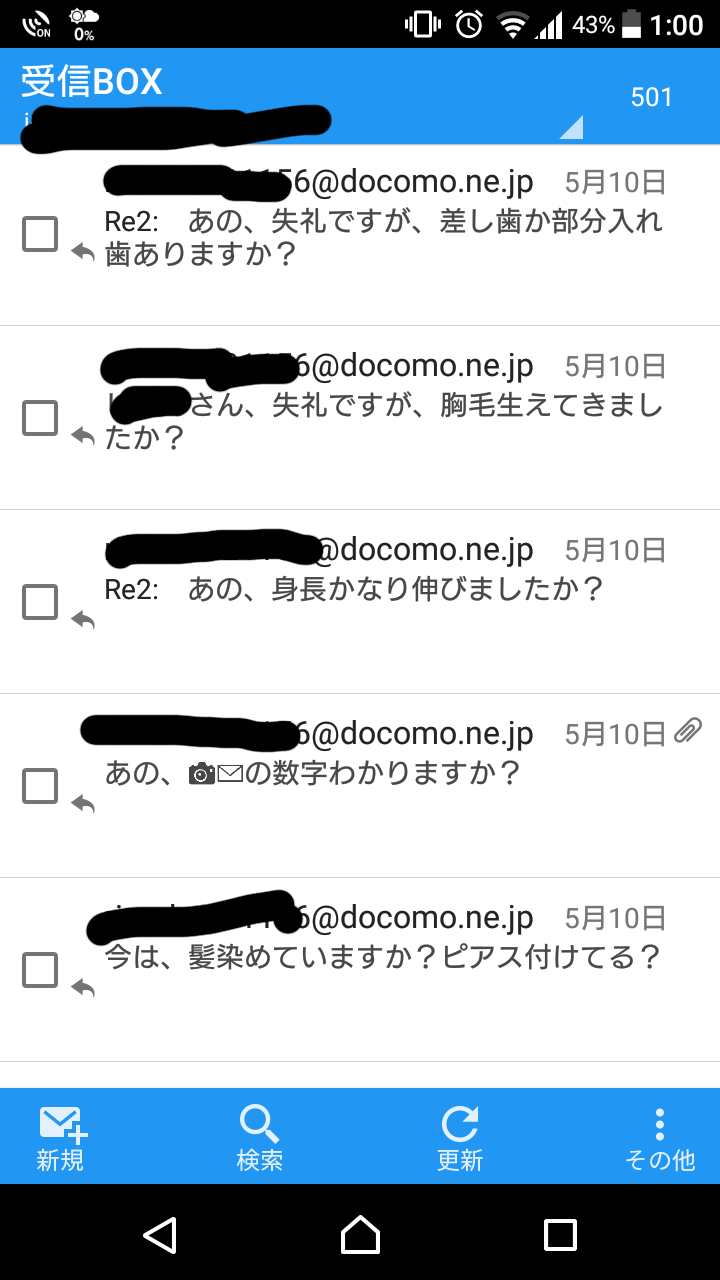Tick the checkbox for 胸毛生えてきましたか email
This screenshot has height=1280, width=720.
(x=40, y=418)
